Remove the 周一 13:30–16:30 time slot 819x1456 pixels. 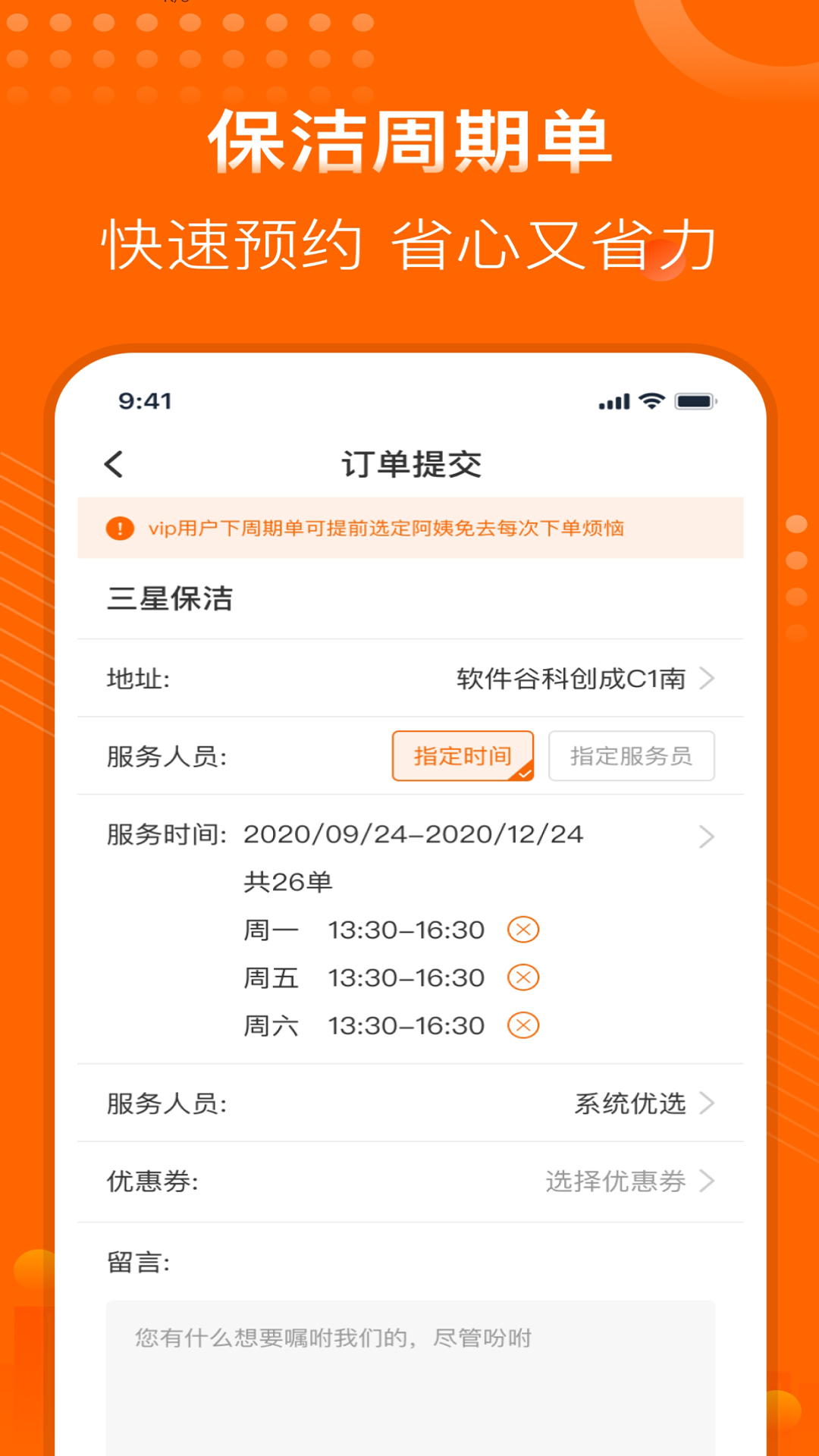point(522,928)
